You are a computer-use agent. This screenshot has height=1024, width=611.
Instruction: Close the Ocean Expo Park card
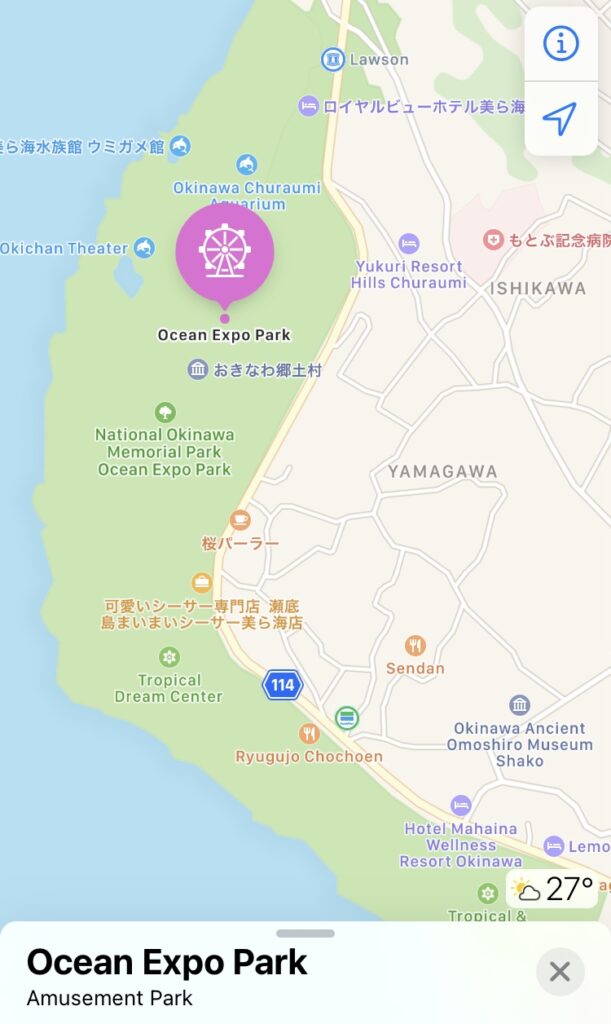tap(560, 971)
